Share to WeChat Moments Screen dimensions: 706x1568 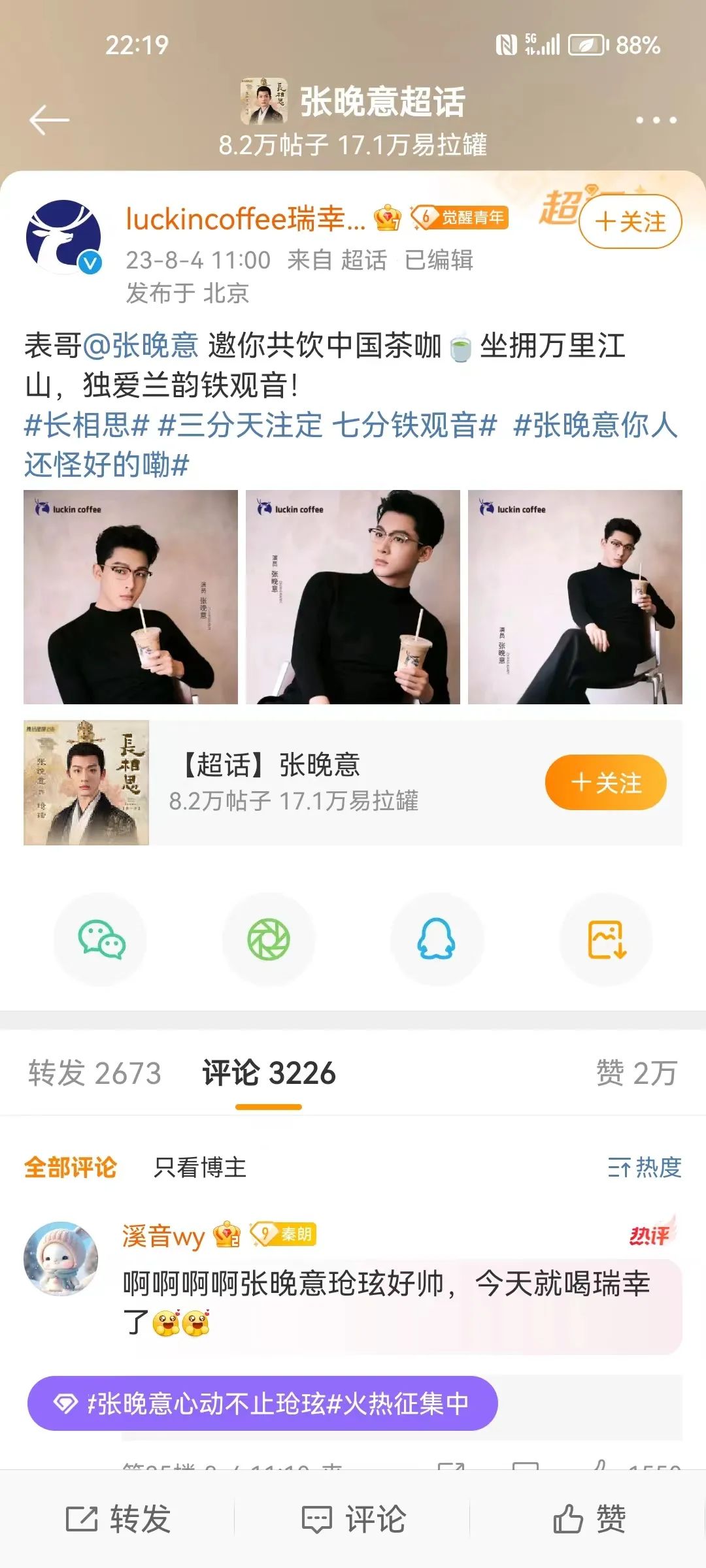pyautogui.click(x=269, y=939)
